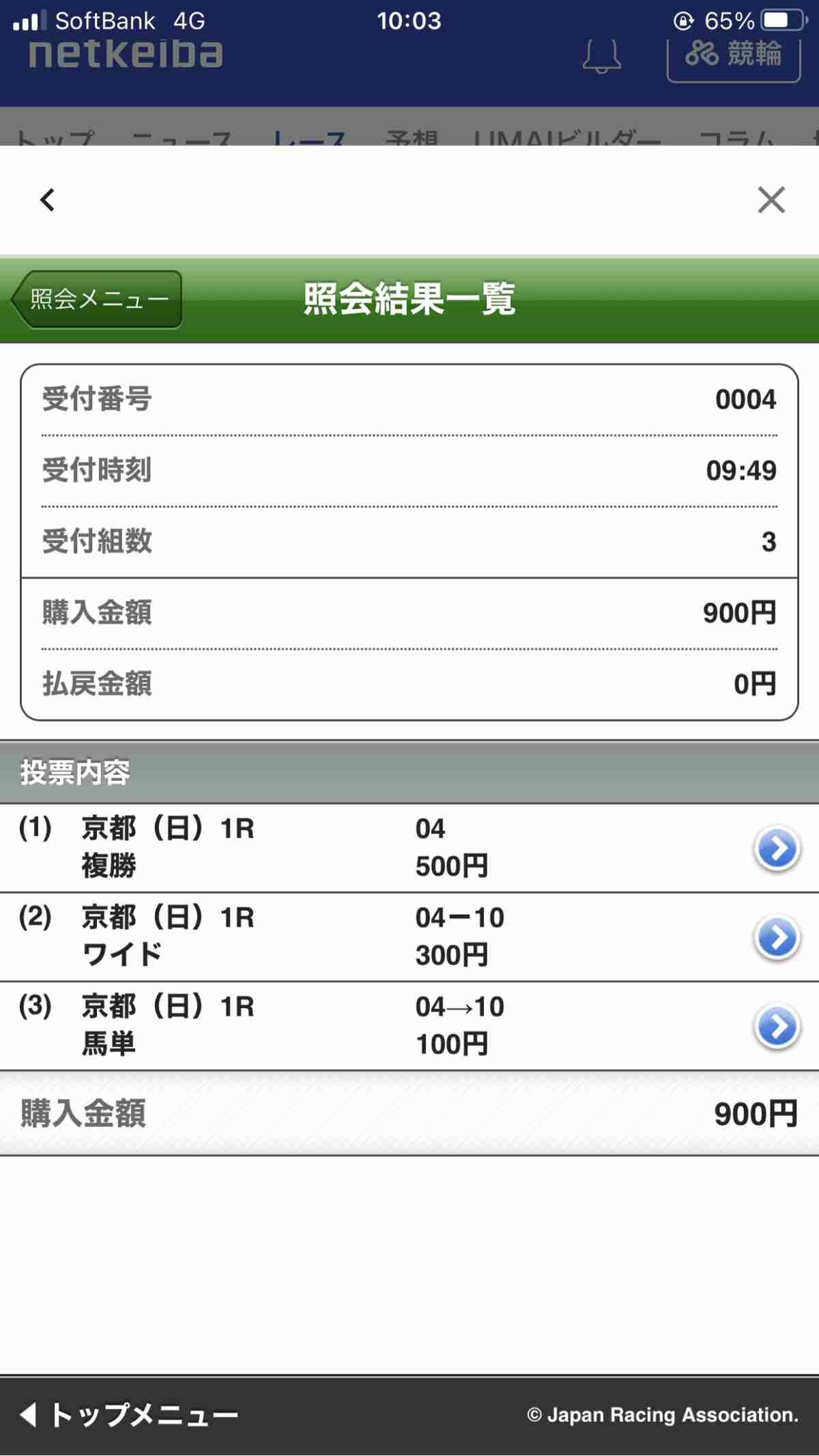Switch to the 競輪 section
819x1456 pixels.
click(733, 56)
